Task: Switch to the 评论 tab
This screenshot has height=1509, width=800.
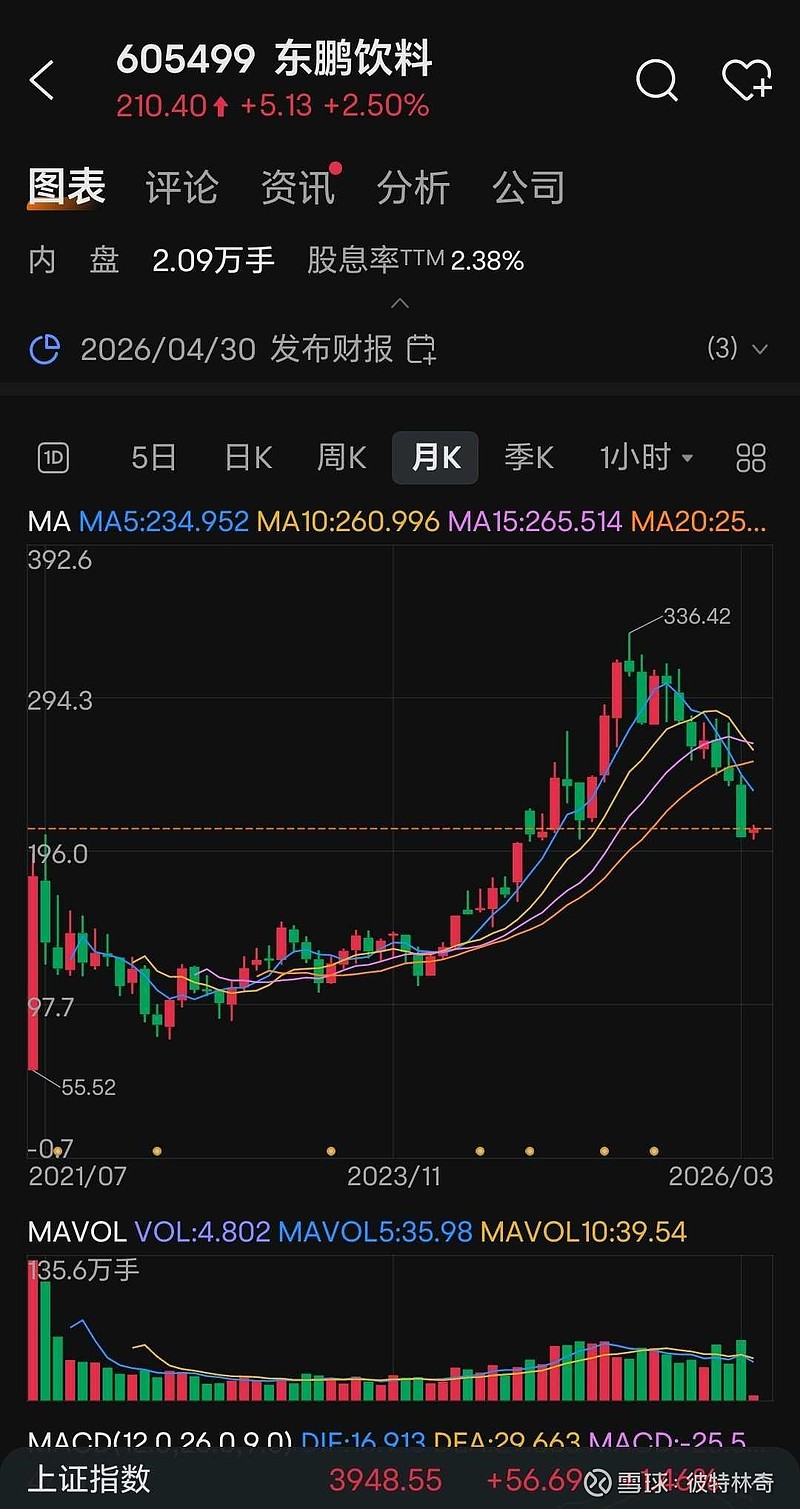Action: (x=181, y=188)
